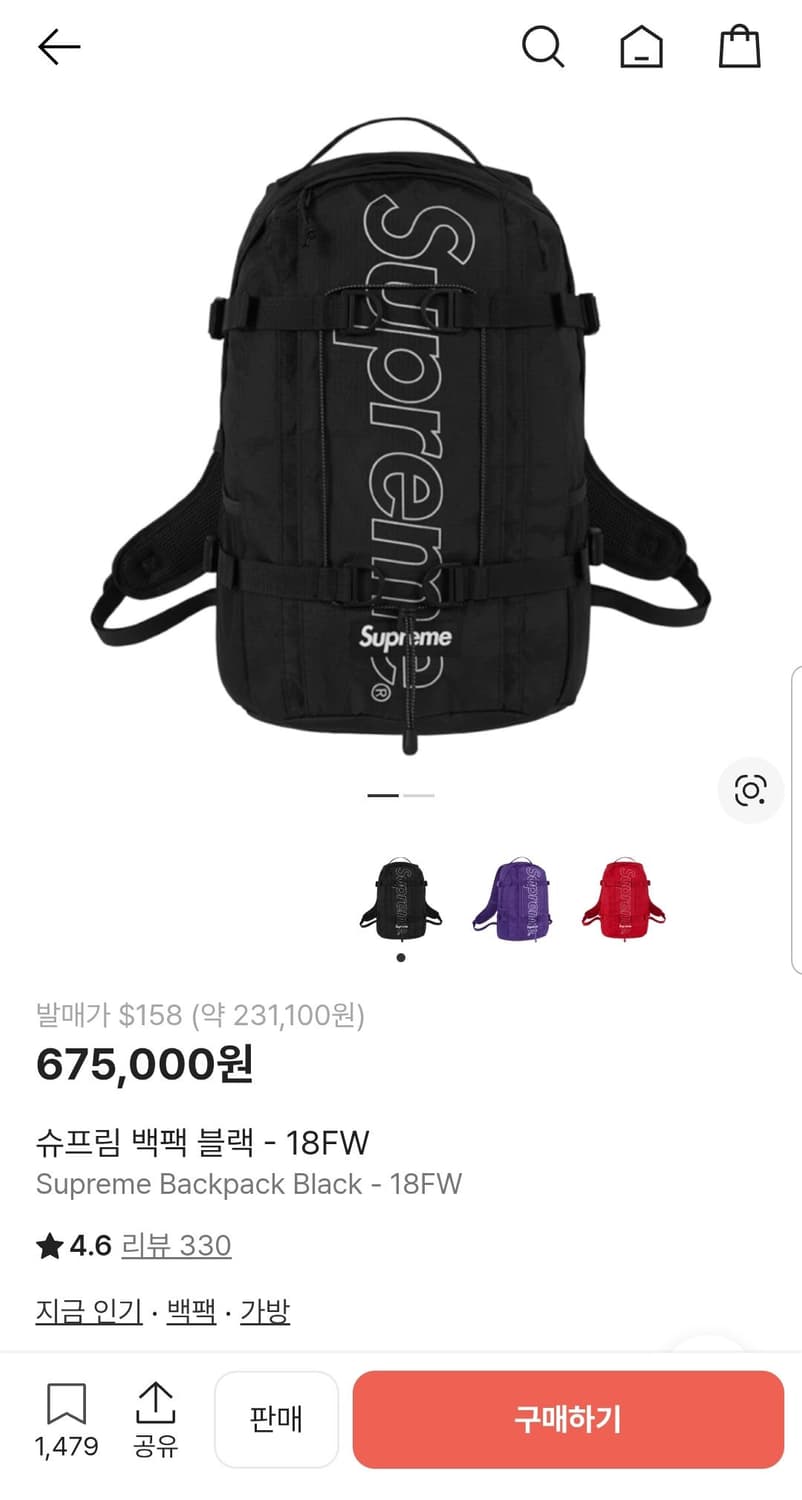
Task: Go to the home icon
Action: tap(641, 47)
